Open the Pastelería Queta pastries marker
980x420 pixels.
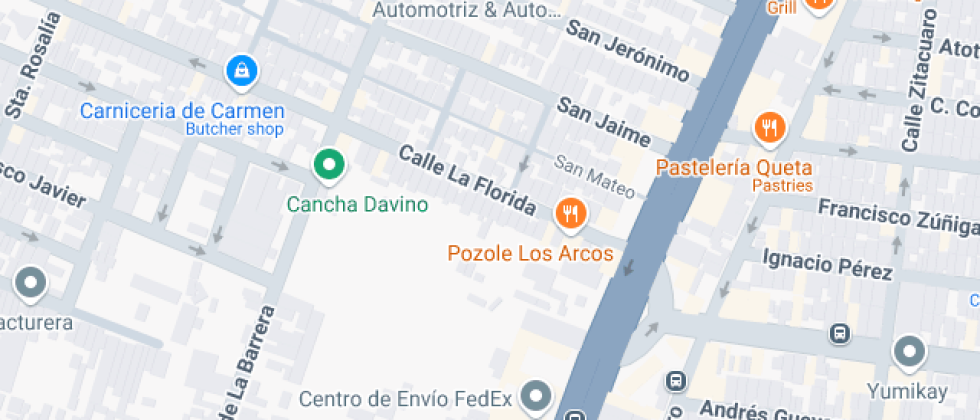769,128
